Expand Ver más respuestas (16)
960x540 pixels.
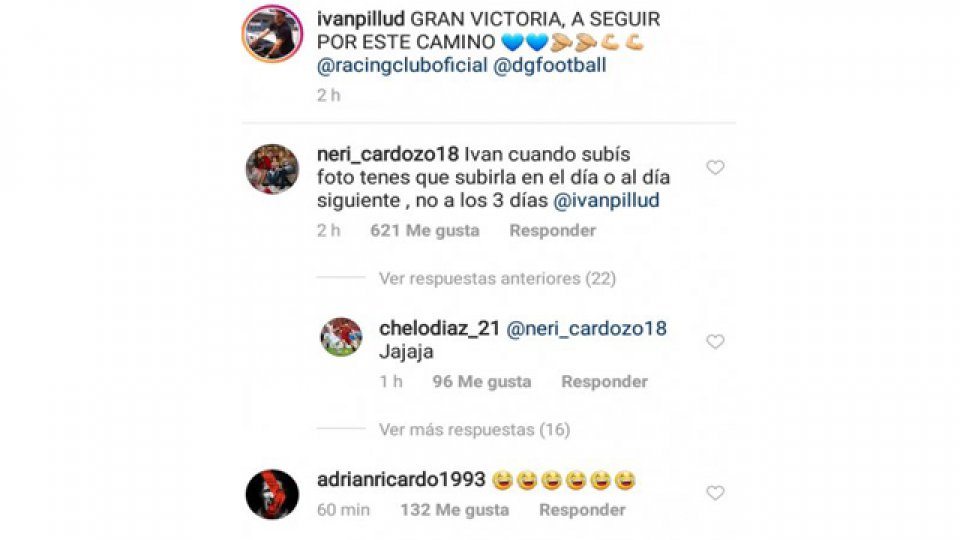tap(474, 429)
